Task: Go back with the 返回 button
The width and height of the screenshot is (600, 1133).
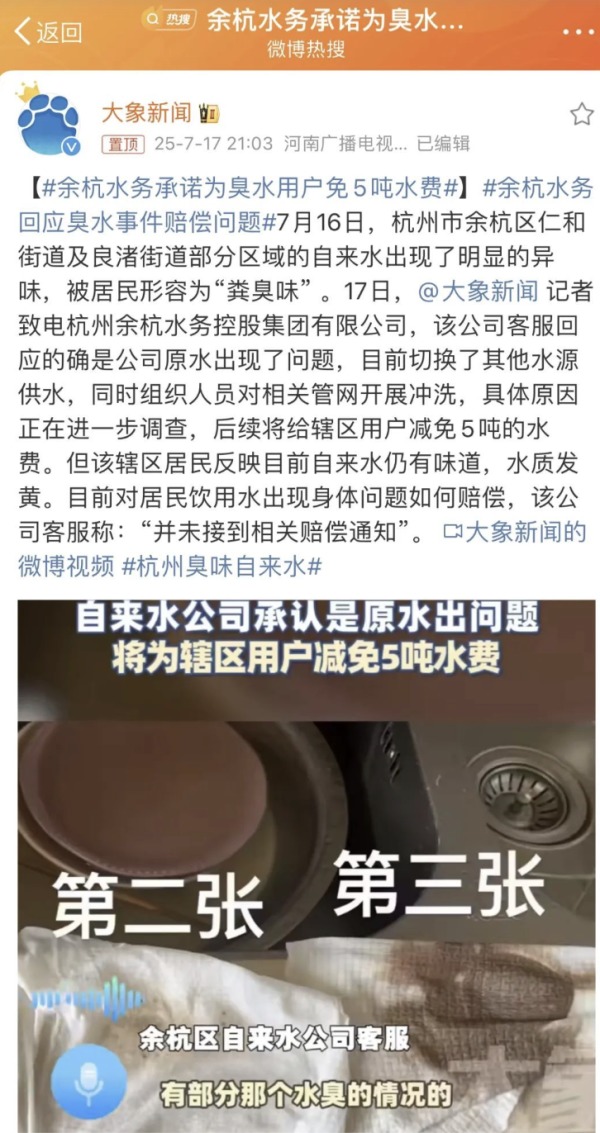Action: click(x=47, y=32)
